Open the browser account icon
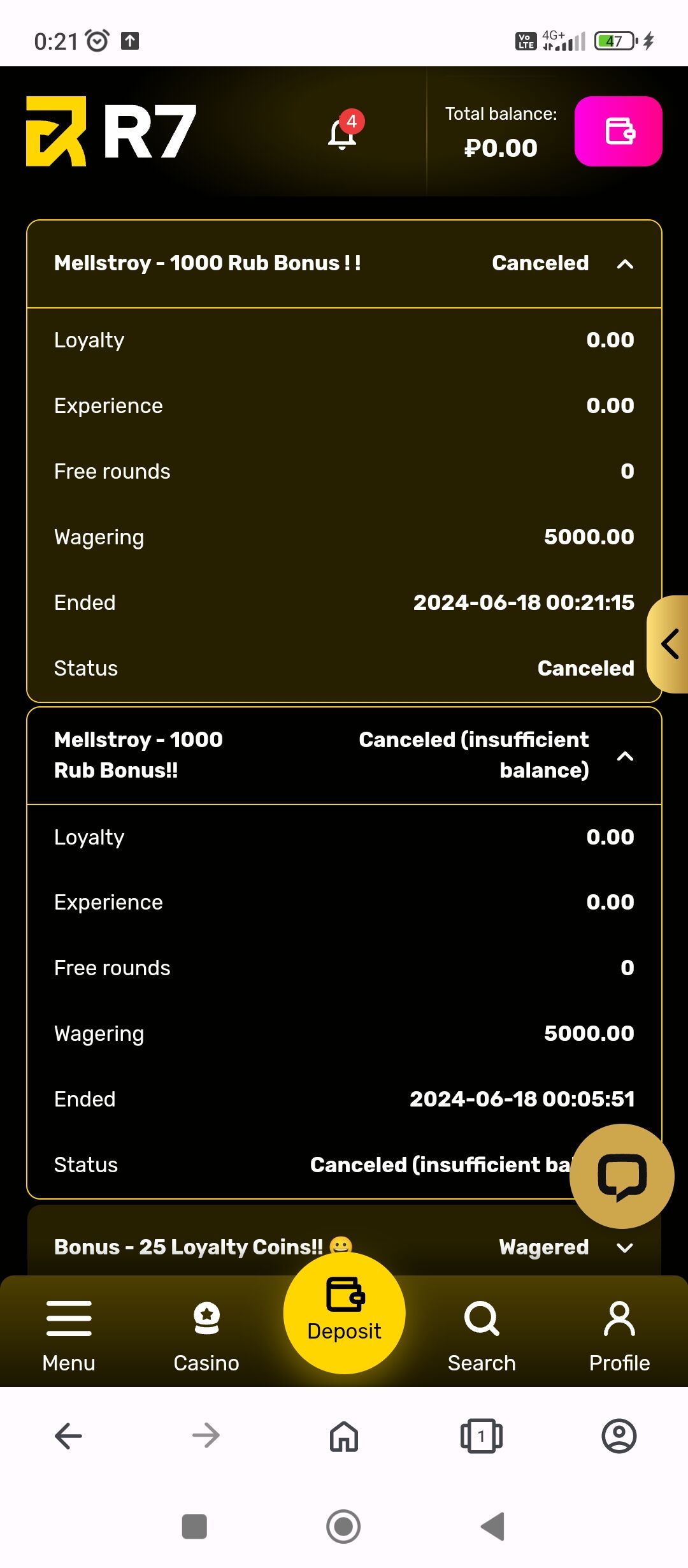The image size is (688, 1568). pyautogui.click(x=619, y=1436)
